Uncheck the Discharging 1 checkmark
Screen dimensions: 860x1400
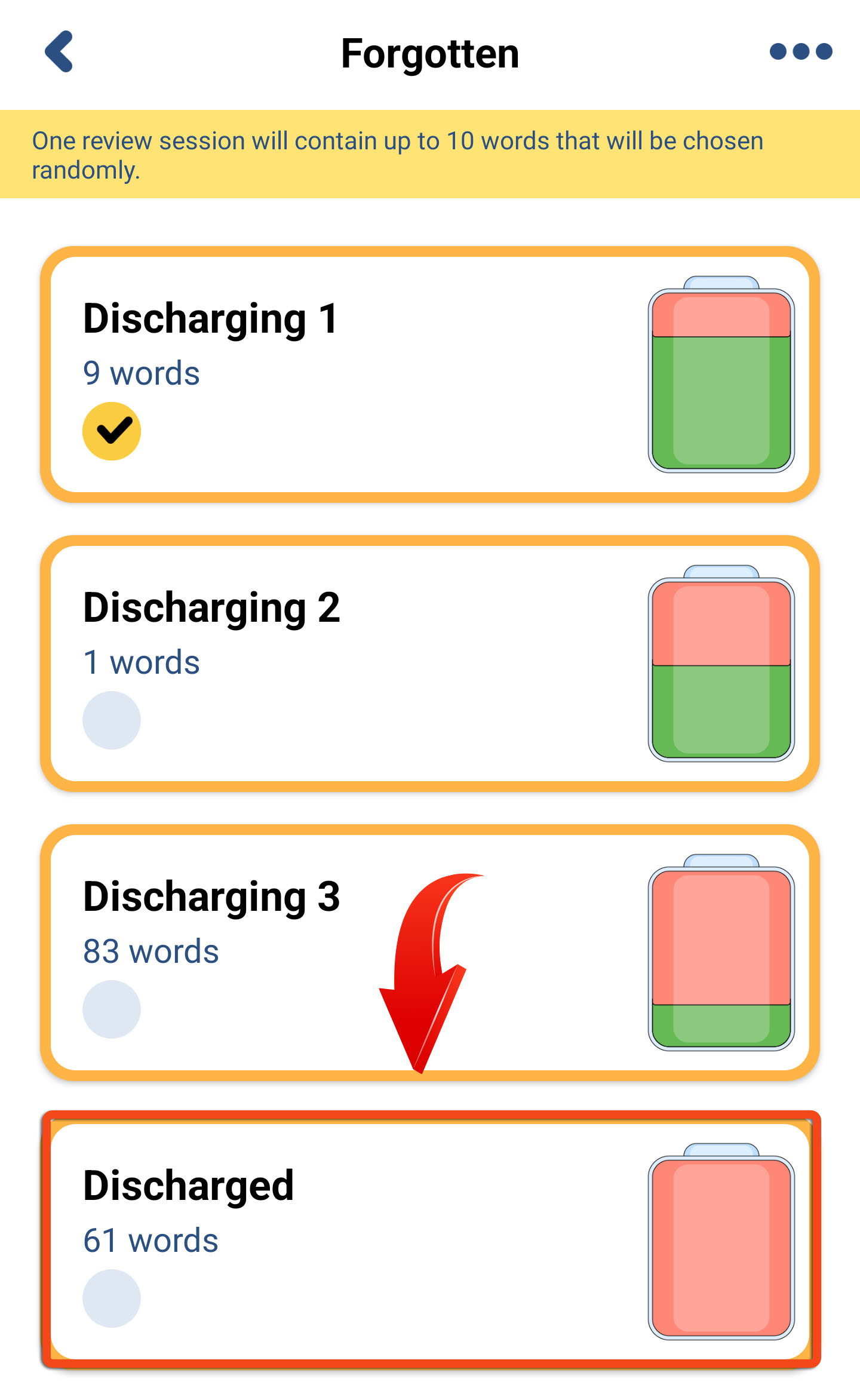click(112, 431)
